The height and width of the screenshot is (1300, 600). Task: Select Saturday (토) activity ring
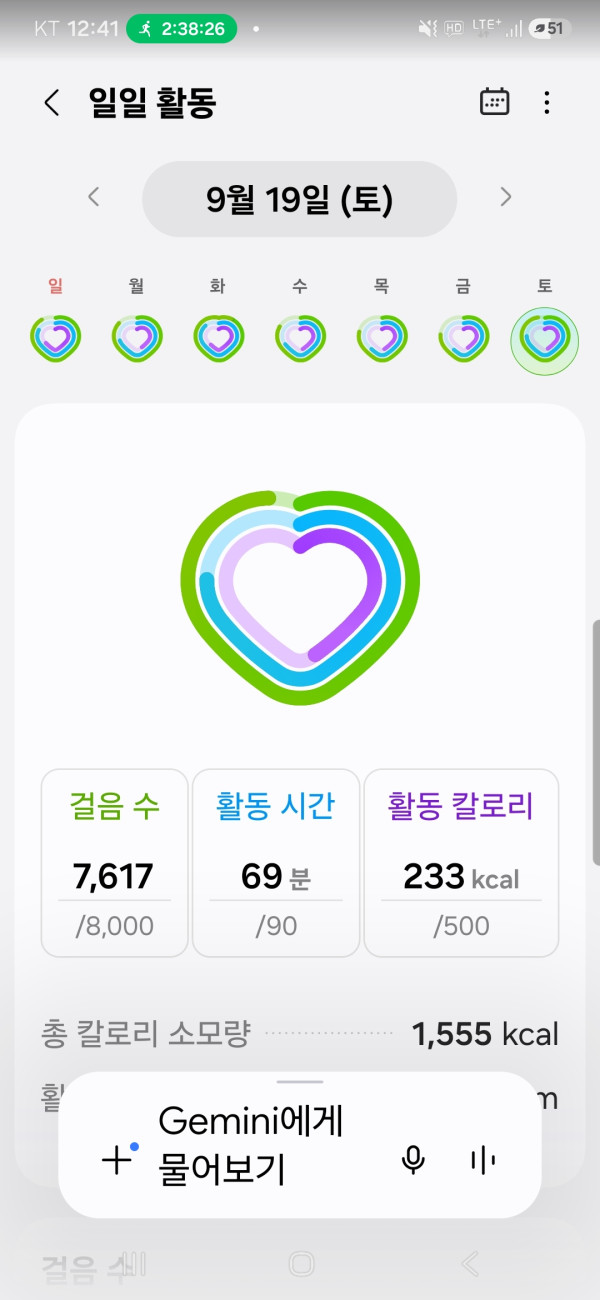(545, 340)
